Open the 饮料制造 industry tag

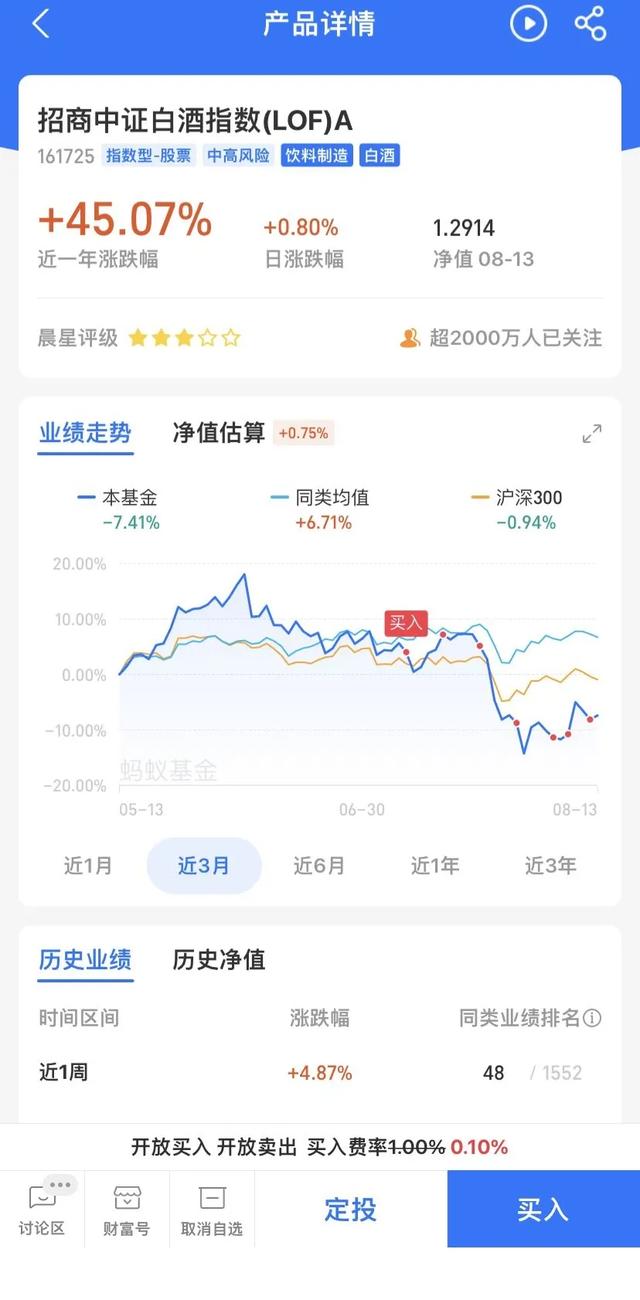[x=317, y=156]
